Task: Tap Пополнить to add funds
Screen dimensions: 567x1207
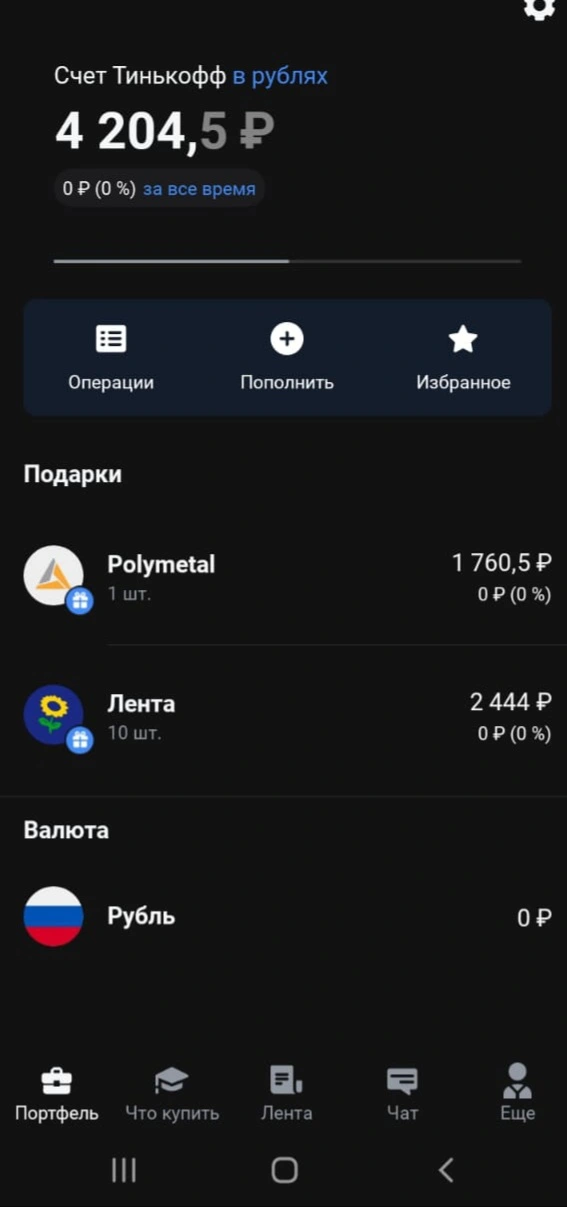Action: pyautogui.click(x=287, y=357)
